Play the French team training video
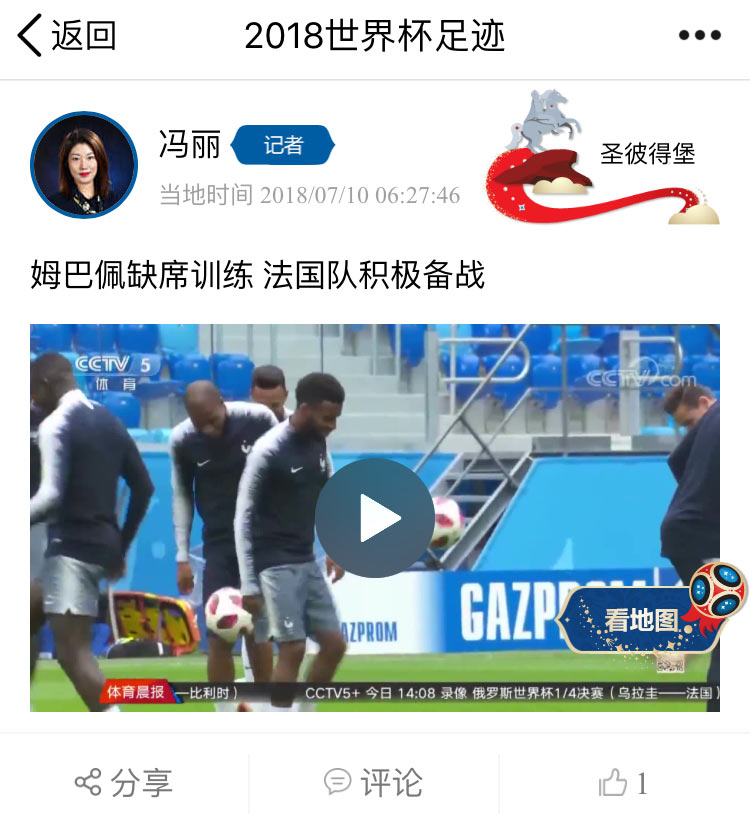Screen dimensions: 750x827 pyautogui.click(x=374, y=518)
